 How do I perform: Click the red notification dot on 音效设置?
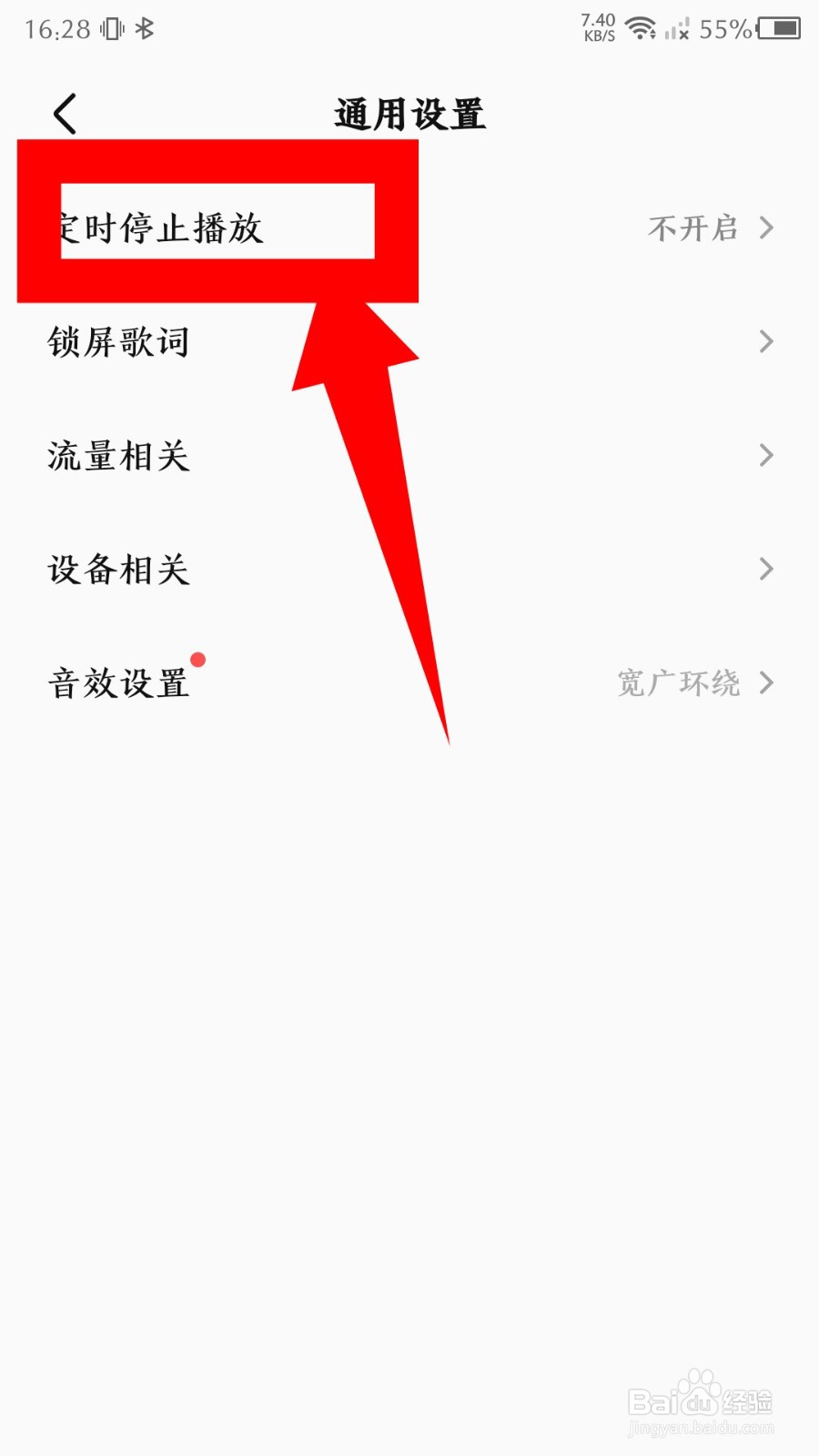pyautogui.click(x=198, y=659)
